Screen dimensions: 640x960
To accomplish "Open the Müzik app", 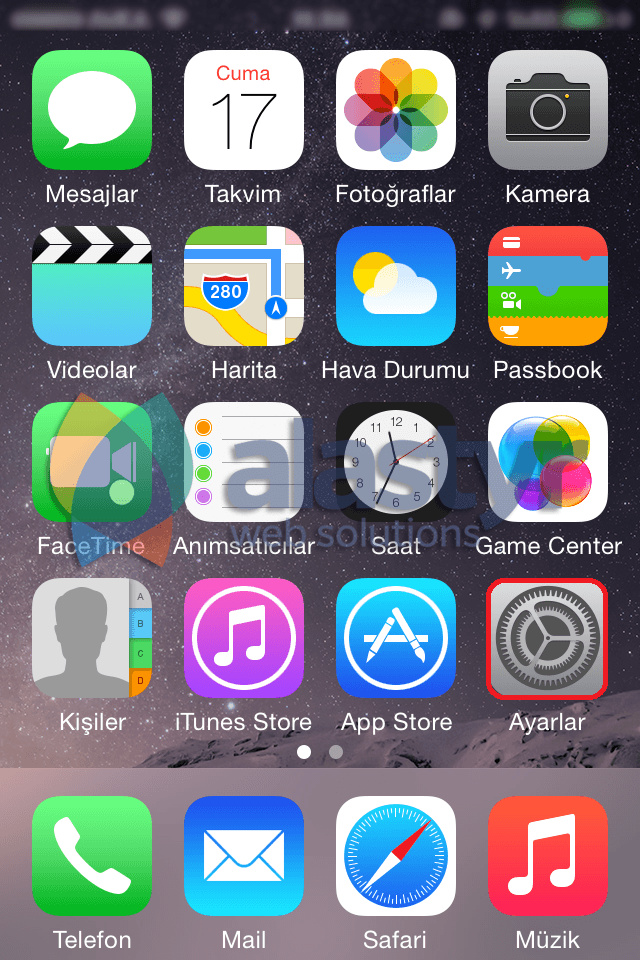I will [548, 856].
